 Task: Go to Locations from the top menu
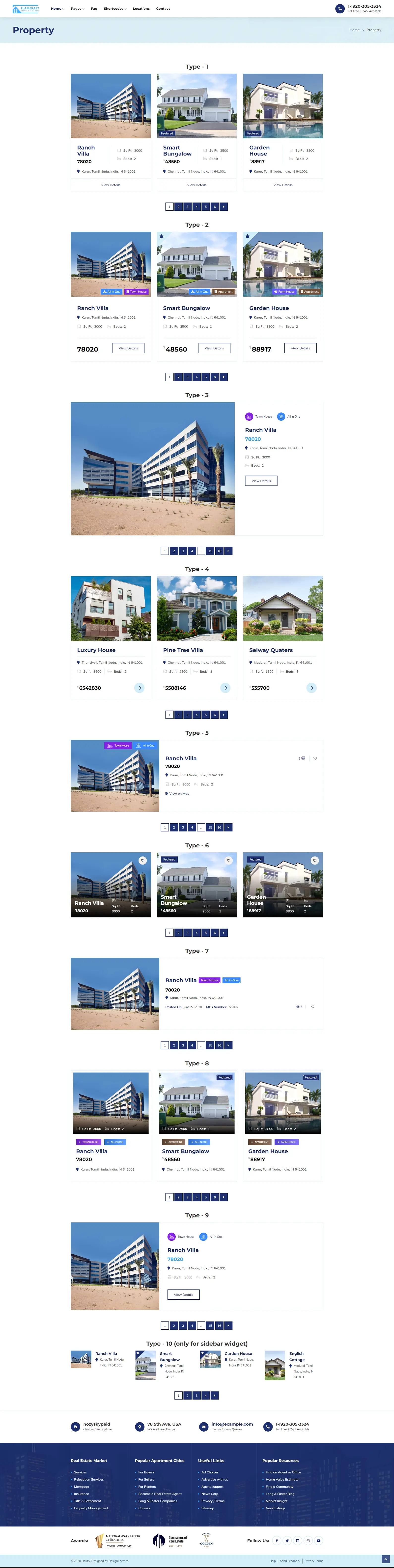tap(141, 8)
